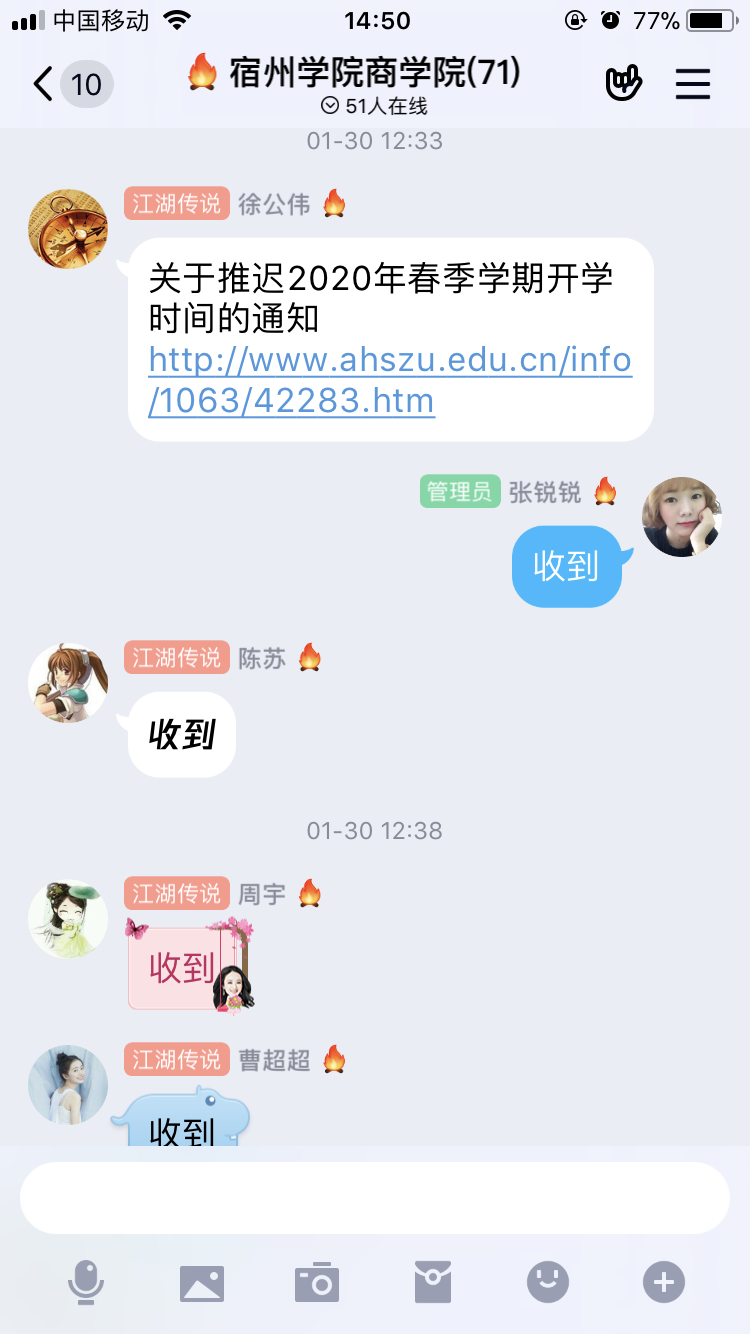The height and width of the screenshot is (1334, 750).
Task: Open 周宇's avatar
Action: coord(67,919)
